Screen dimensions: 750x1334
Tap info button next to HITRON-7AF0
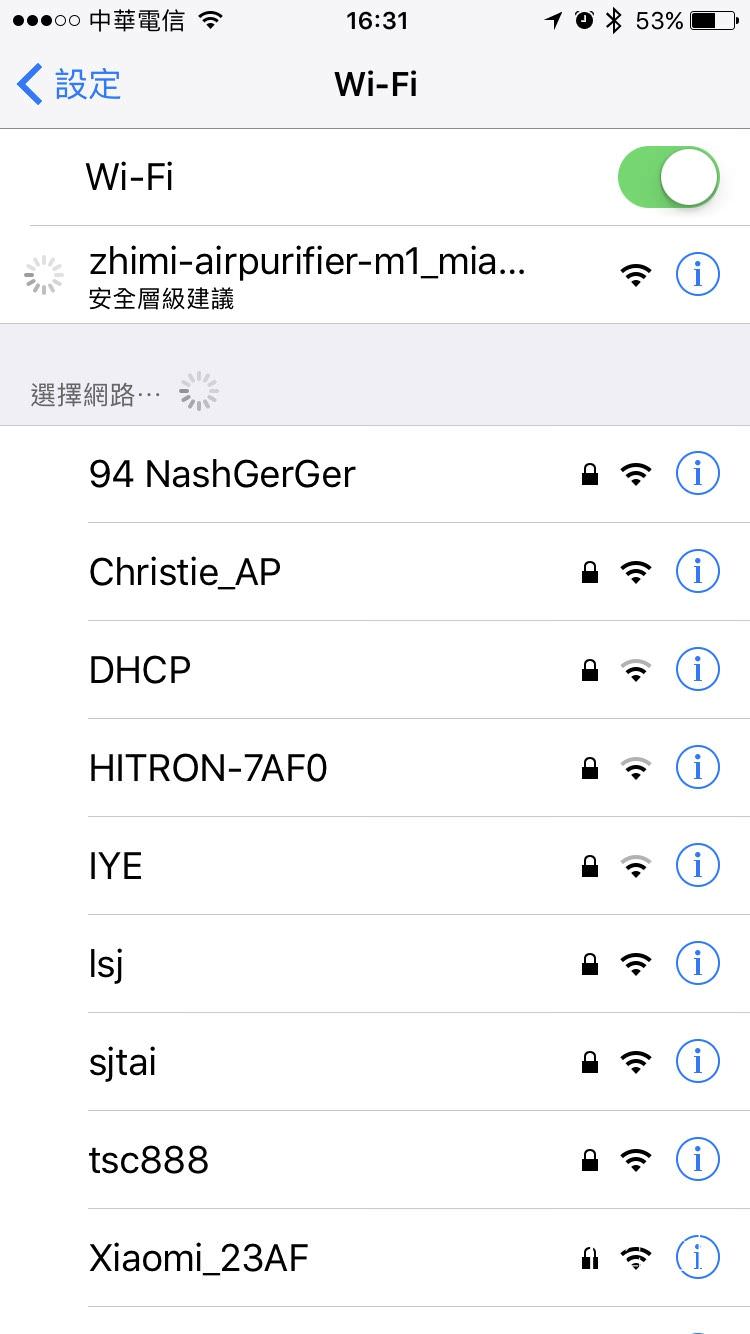click(x=697, y=768)
